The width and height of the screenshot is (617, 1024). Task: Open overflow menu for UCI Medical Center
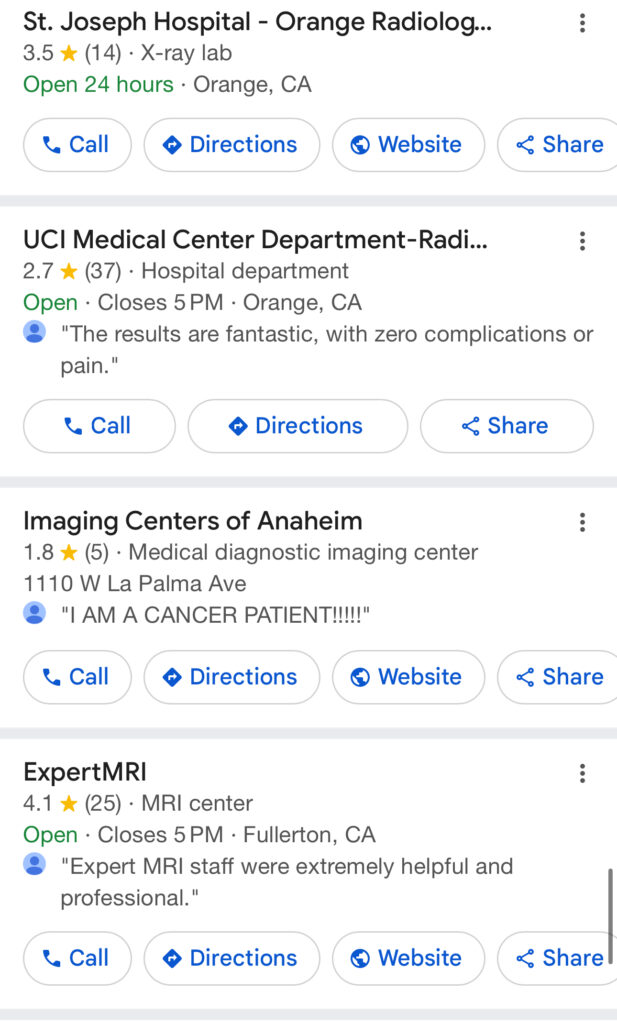coord(582,241)
